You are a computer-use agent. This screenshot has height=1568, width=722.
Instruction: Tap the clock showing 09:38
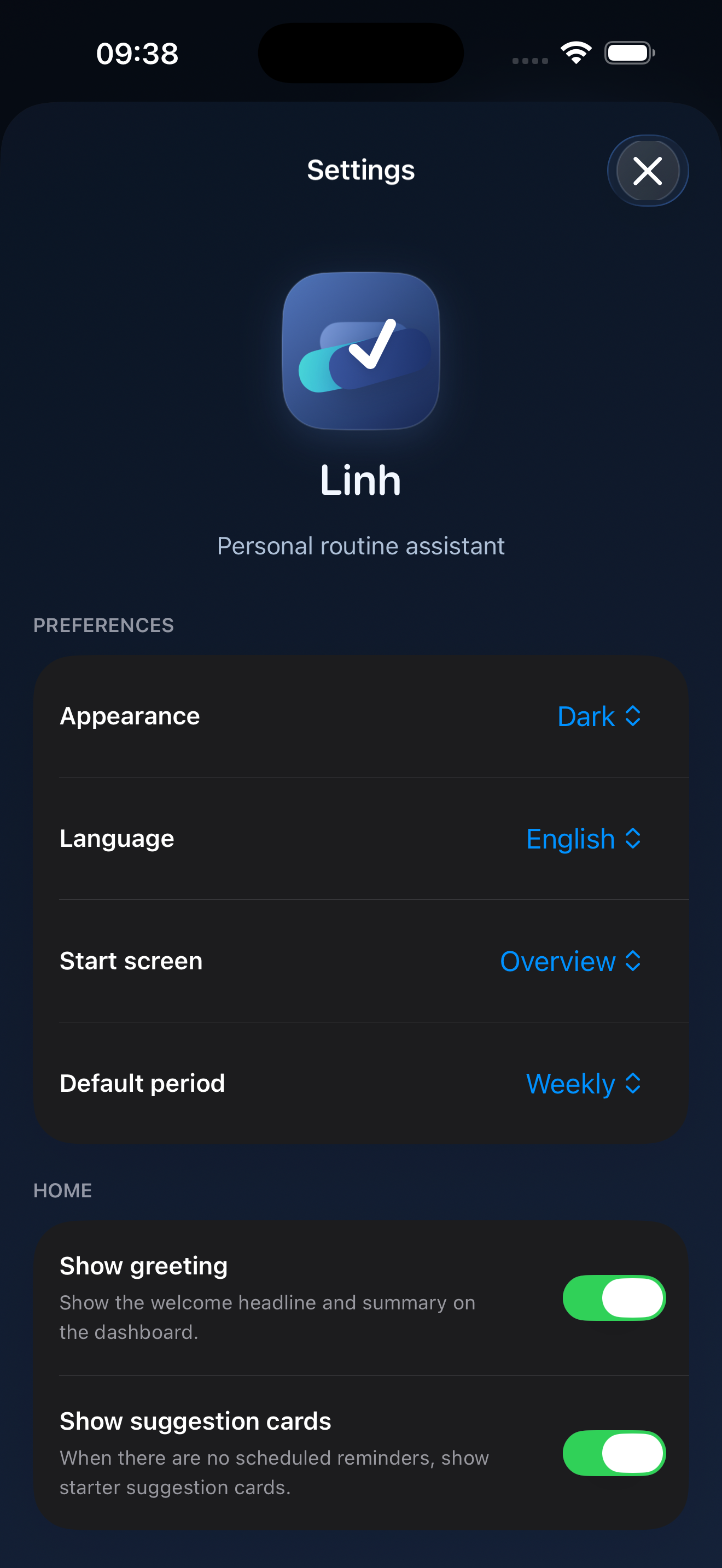137,54
